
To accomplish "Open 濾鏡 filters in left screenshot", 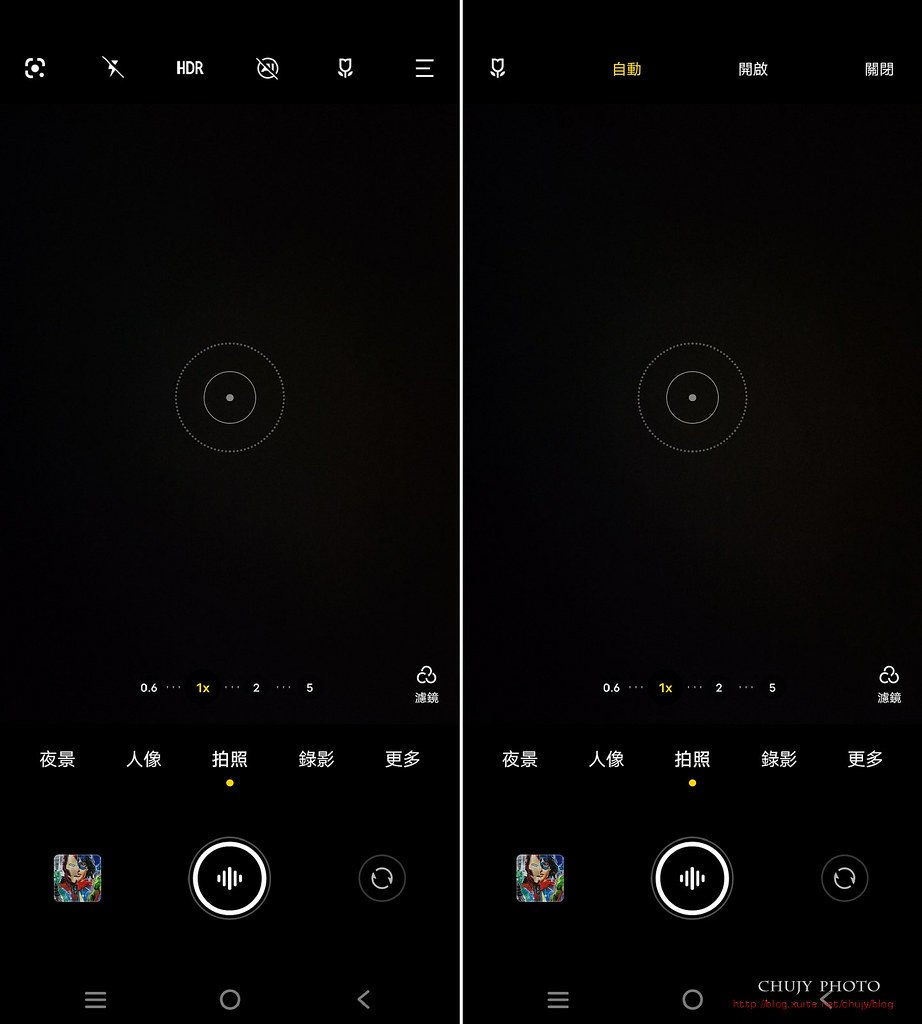I will 427,683.
